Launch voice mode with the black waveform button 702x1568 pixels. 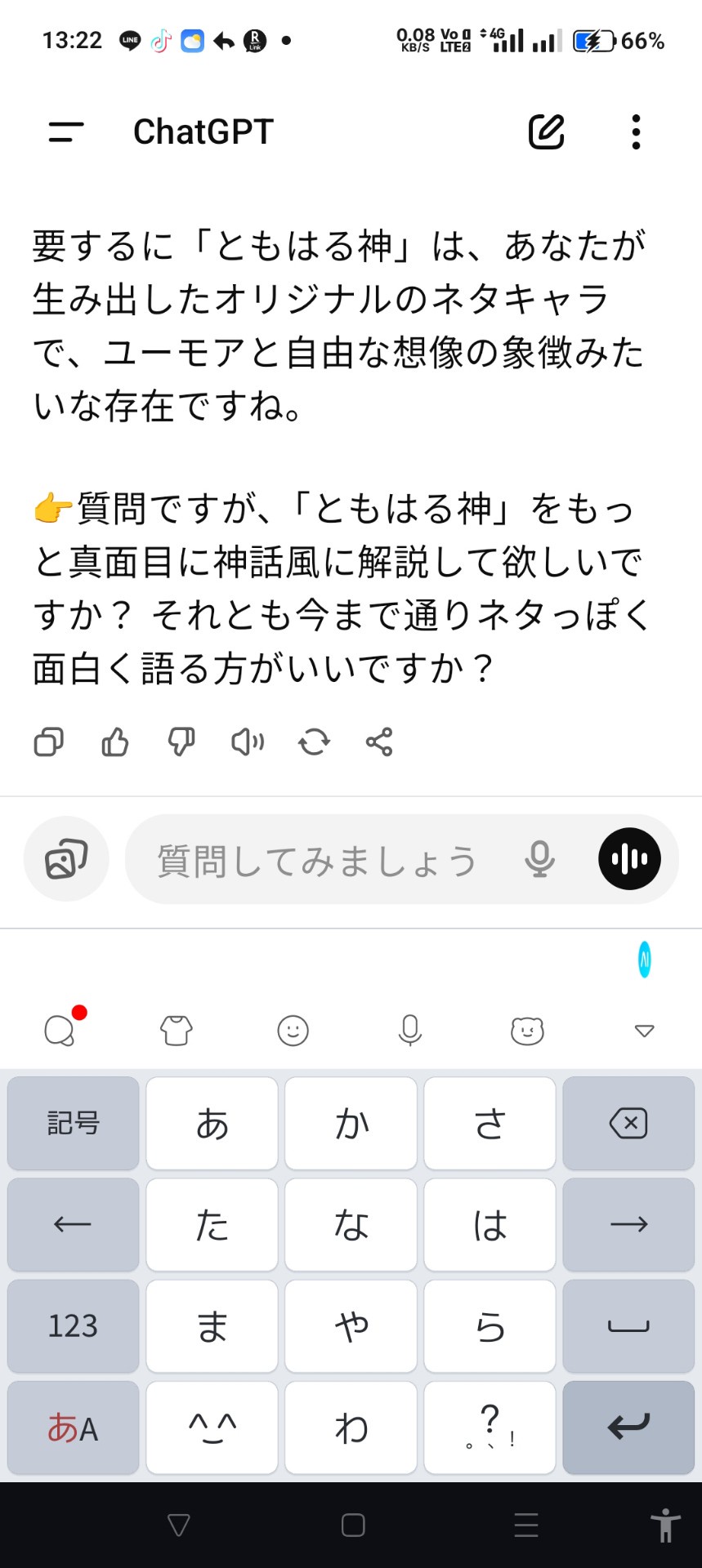coord(629,858)
